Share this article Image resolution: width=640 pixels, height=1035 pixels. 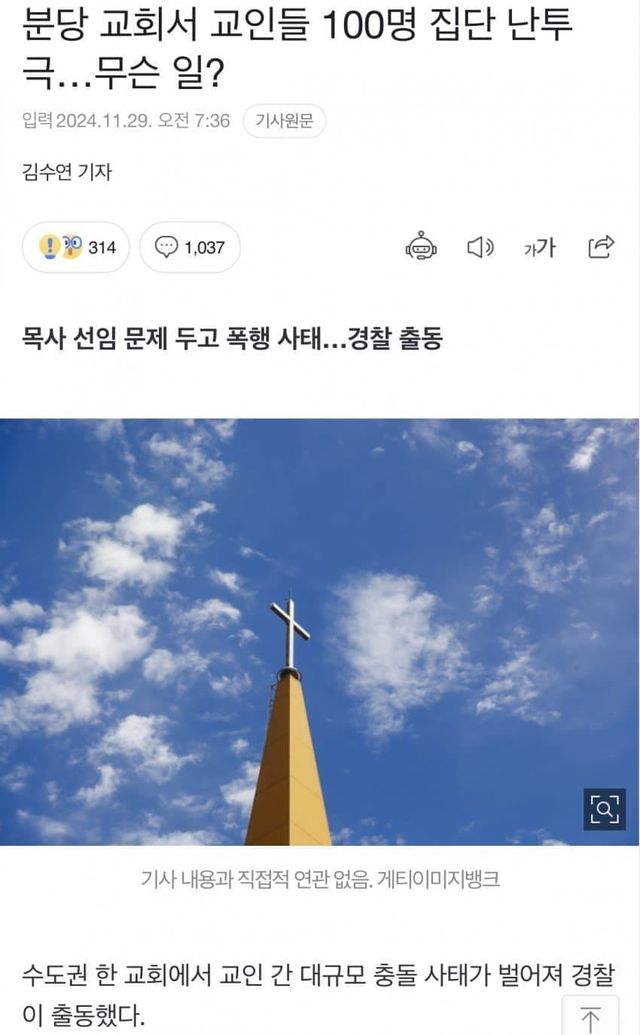tap(600, 246)
